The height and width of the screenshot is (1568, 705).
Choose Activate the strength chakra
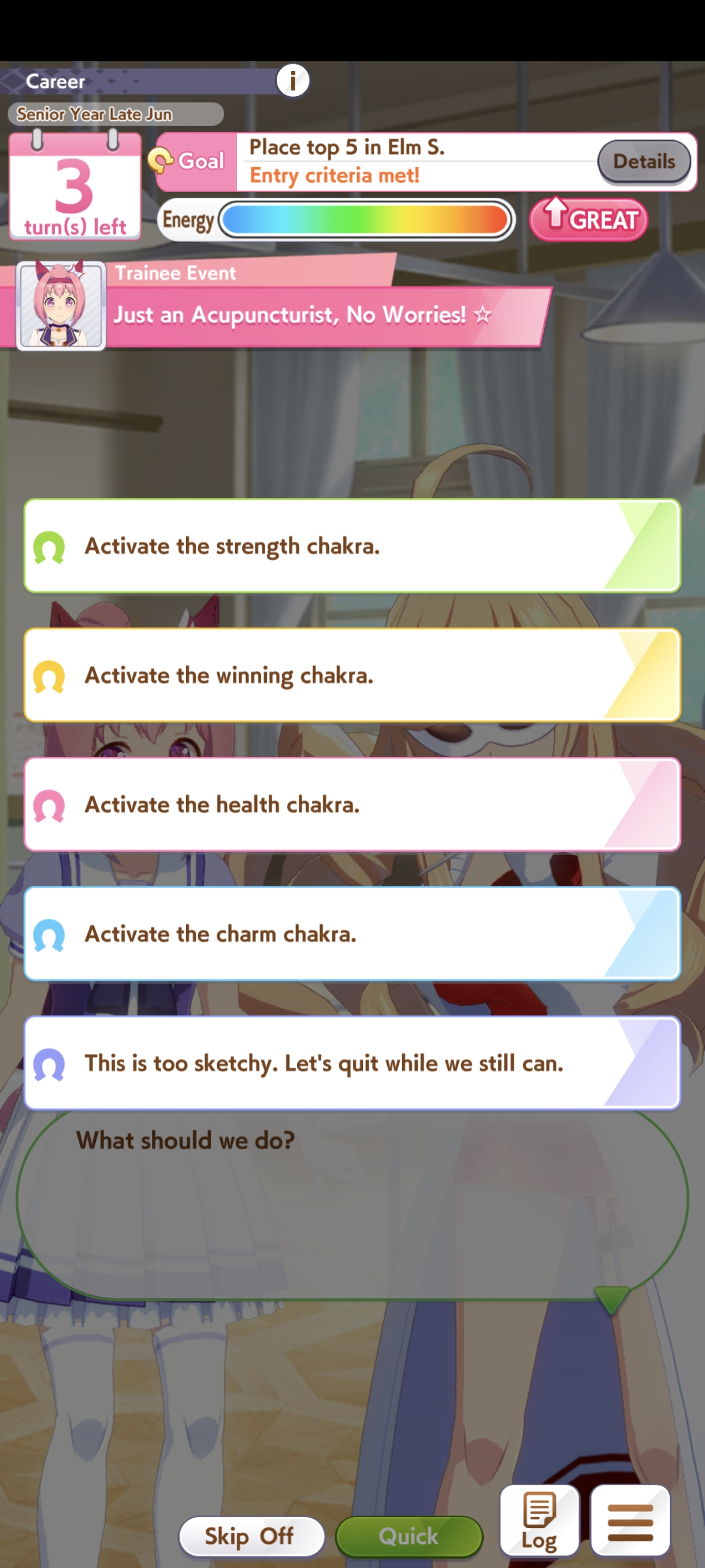coord(352,546)
